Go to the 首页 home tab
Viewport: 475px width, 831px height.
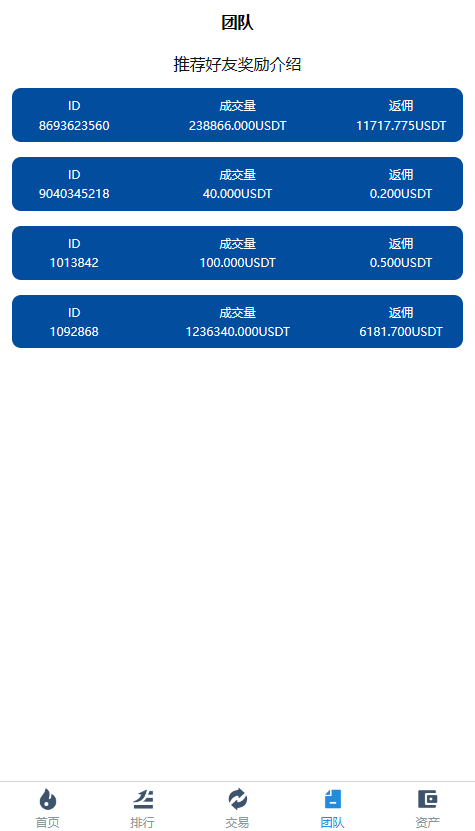pyautogui.click(x=48, y=807)
